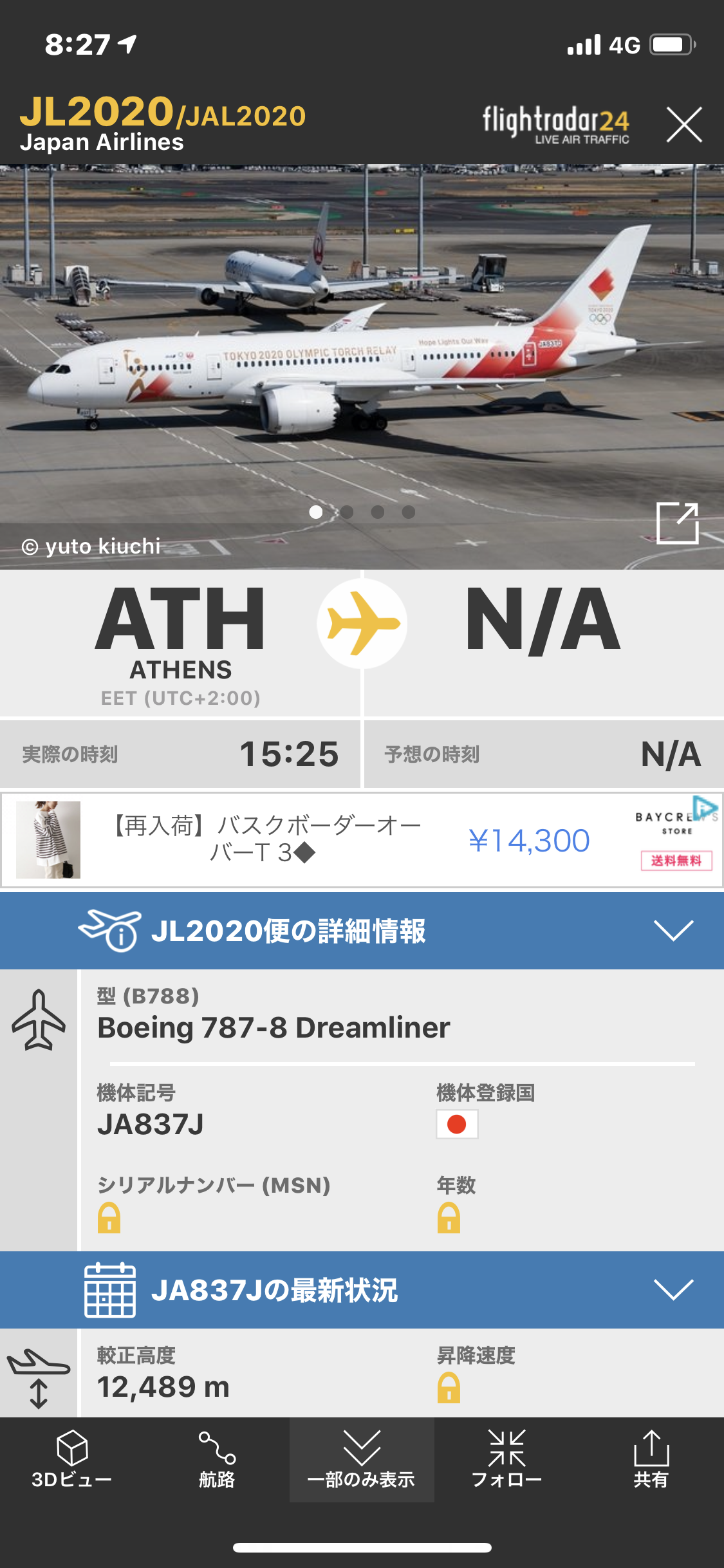Follow this flight with フォロー

tap(506, 1460)
